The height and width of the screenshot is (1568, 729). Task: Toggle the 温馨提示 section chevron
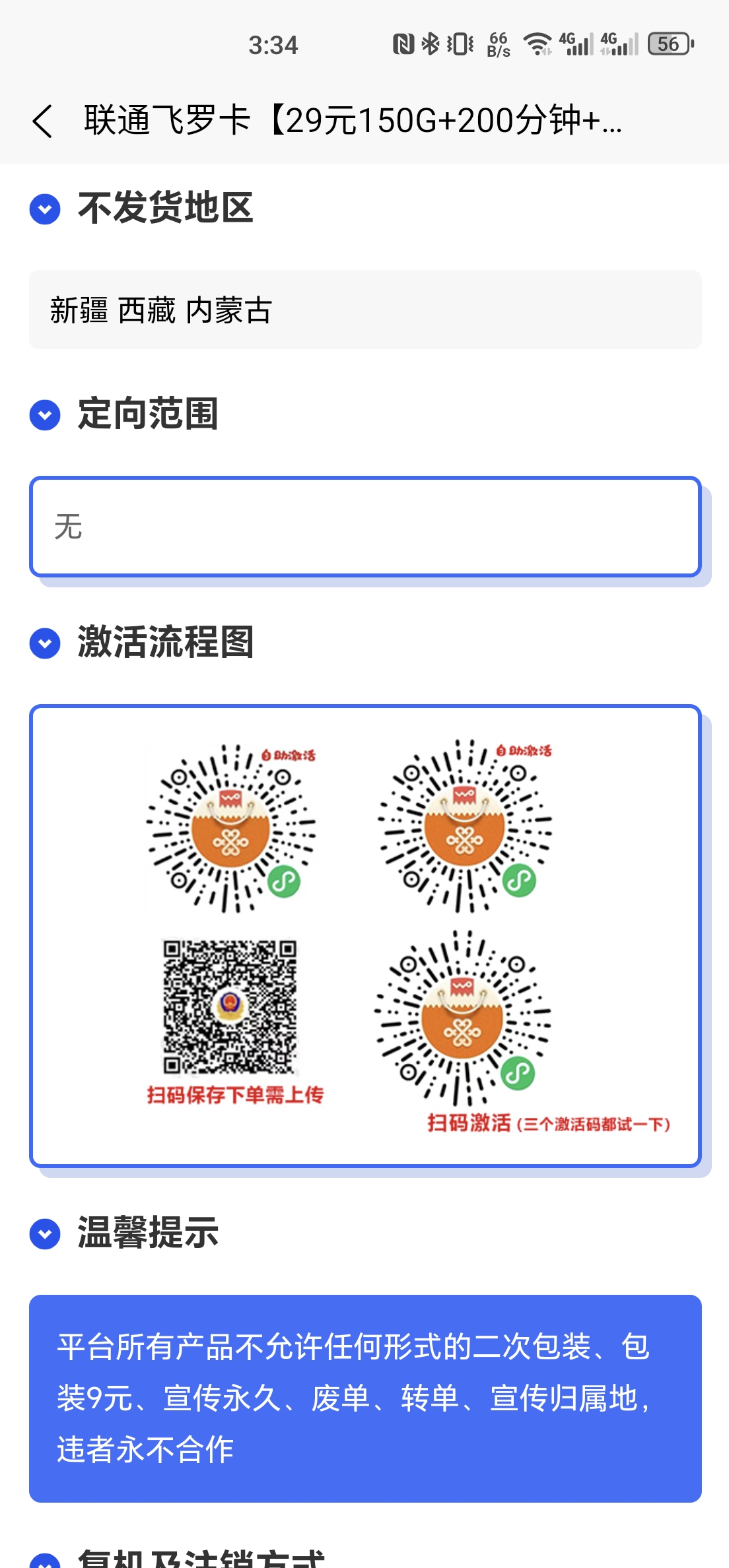pyautogui.click(x=45, y=1233)
